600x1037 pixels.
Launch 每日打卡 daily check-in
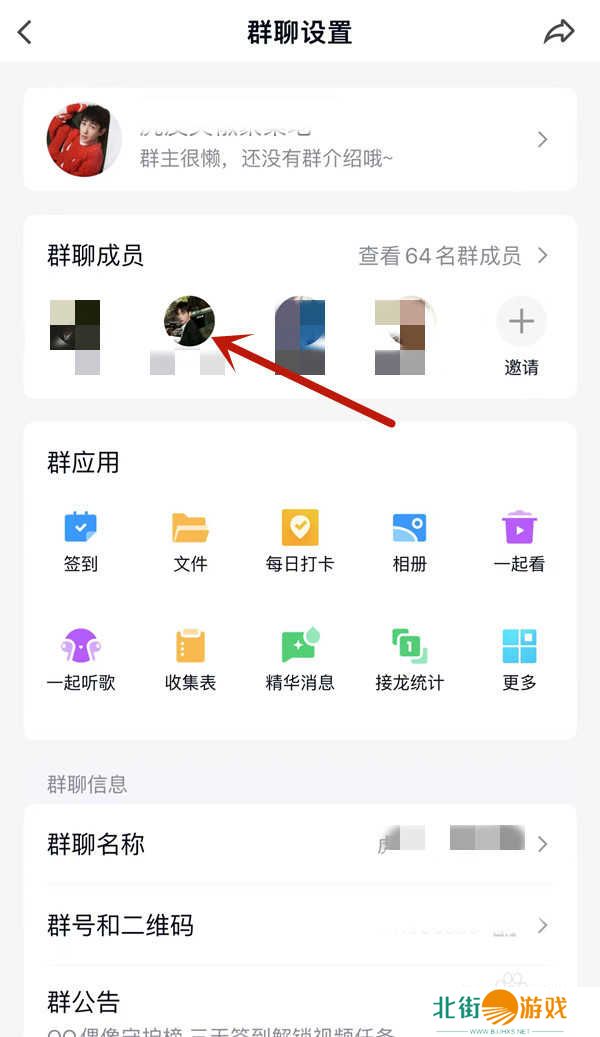[x=300, y=541]
